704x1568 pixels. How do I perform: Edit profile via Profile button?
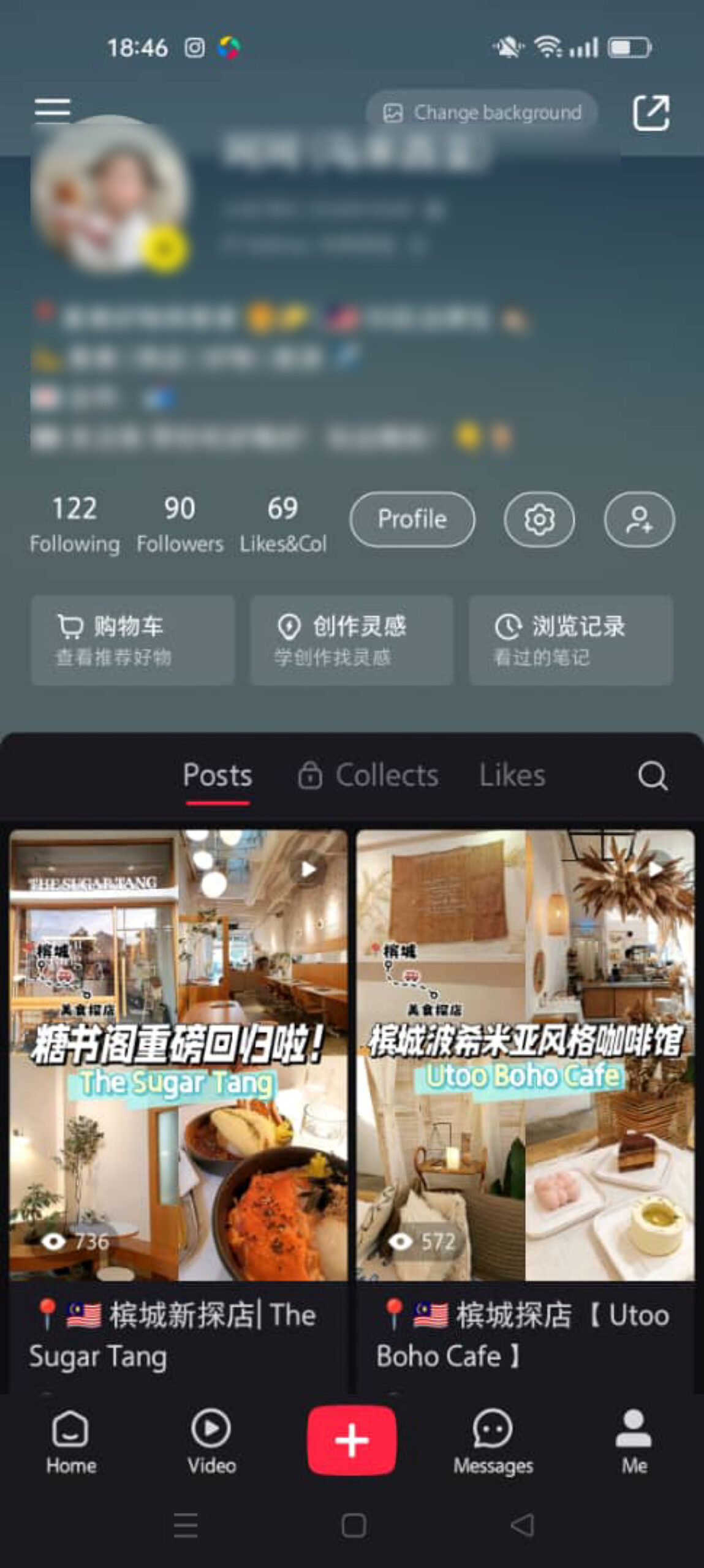click(x=412, y=519)
